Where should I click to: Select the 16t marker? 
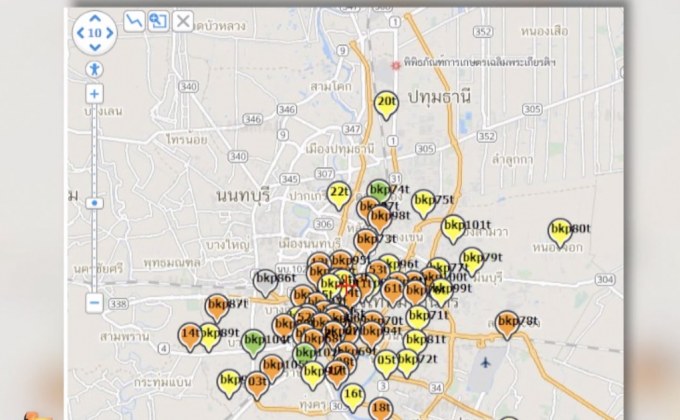352,396
